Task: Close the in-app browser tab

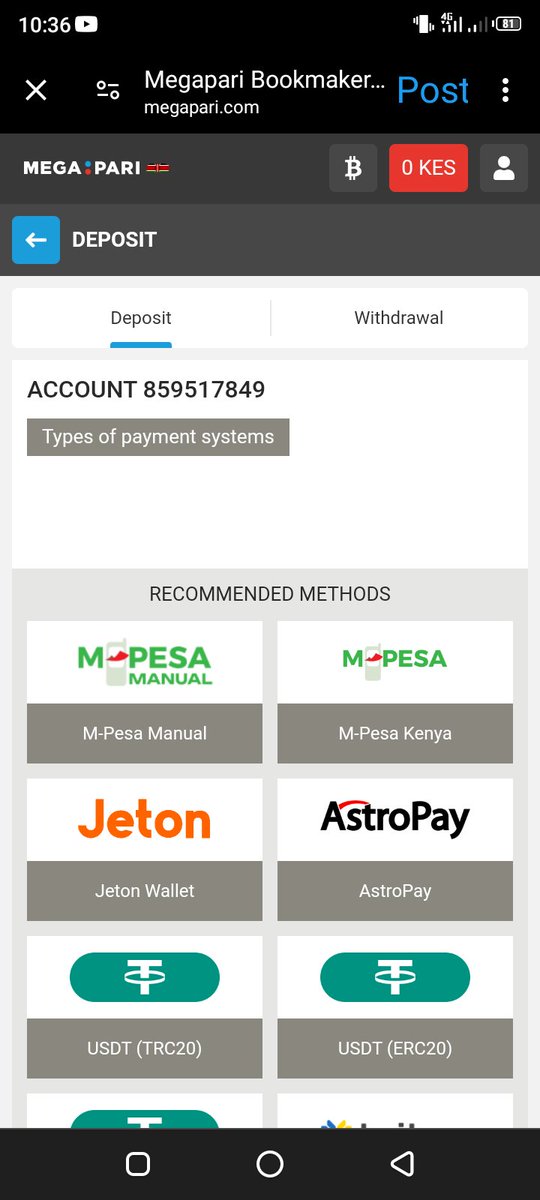Action: 36,91
